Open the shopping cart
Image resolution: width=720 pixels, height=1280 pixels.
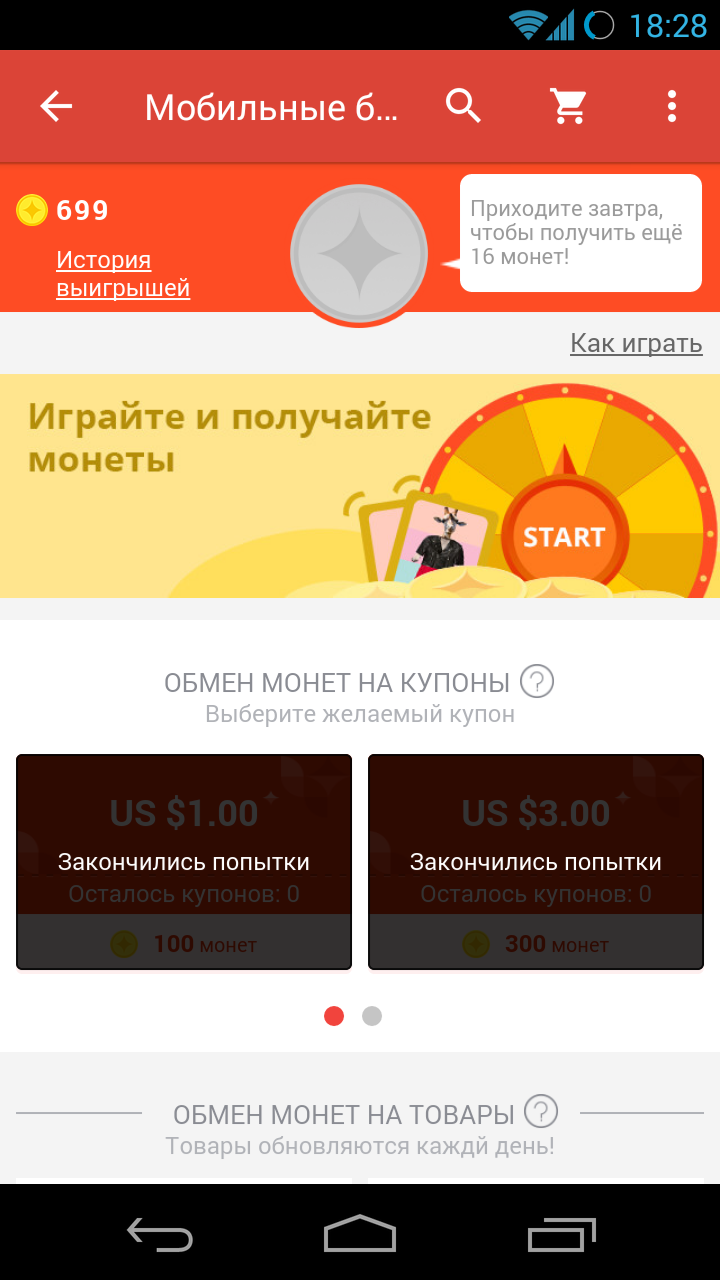(569, 106)
